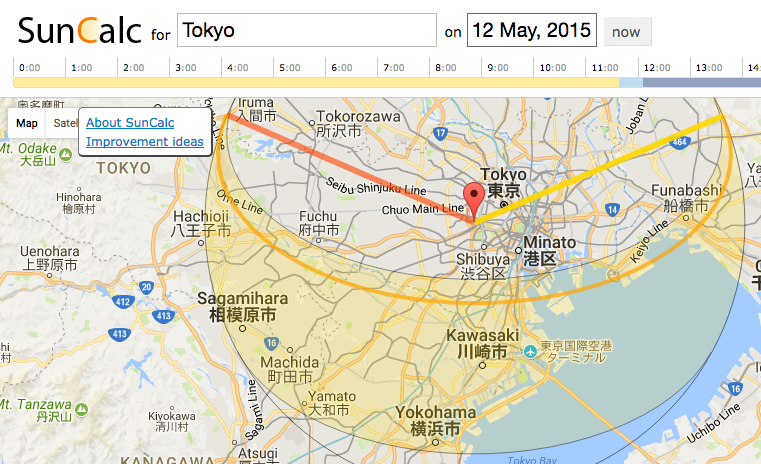The height and width of the screenshot is (464, 761).
Task: Reset time with the now button
Action: (627, 31)
